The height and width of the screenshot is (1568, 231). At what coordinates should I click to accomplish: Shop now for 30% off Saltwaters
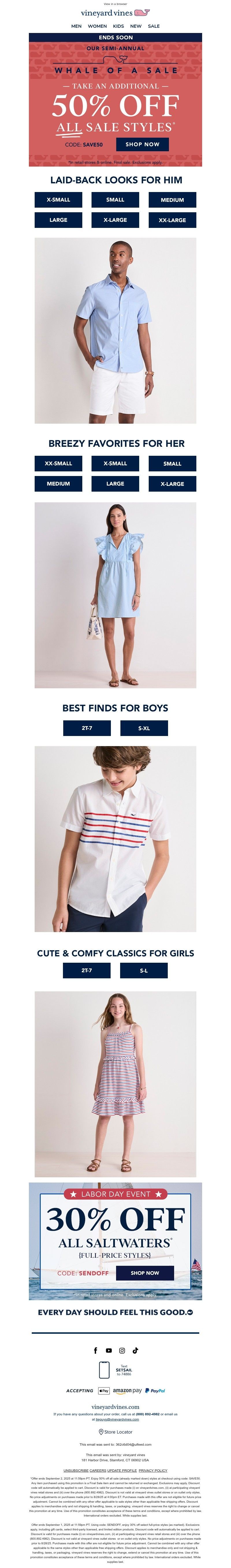point(145,1272)
